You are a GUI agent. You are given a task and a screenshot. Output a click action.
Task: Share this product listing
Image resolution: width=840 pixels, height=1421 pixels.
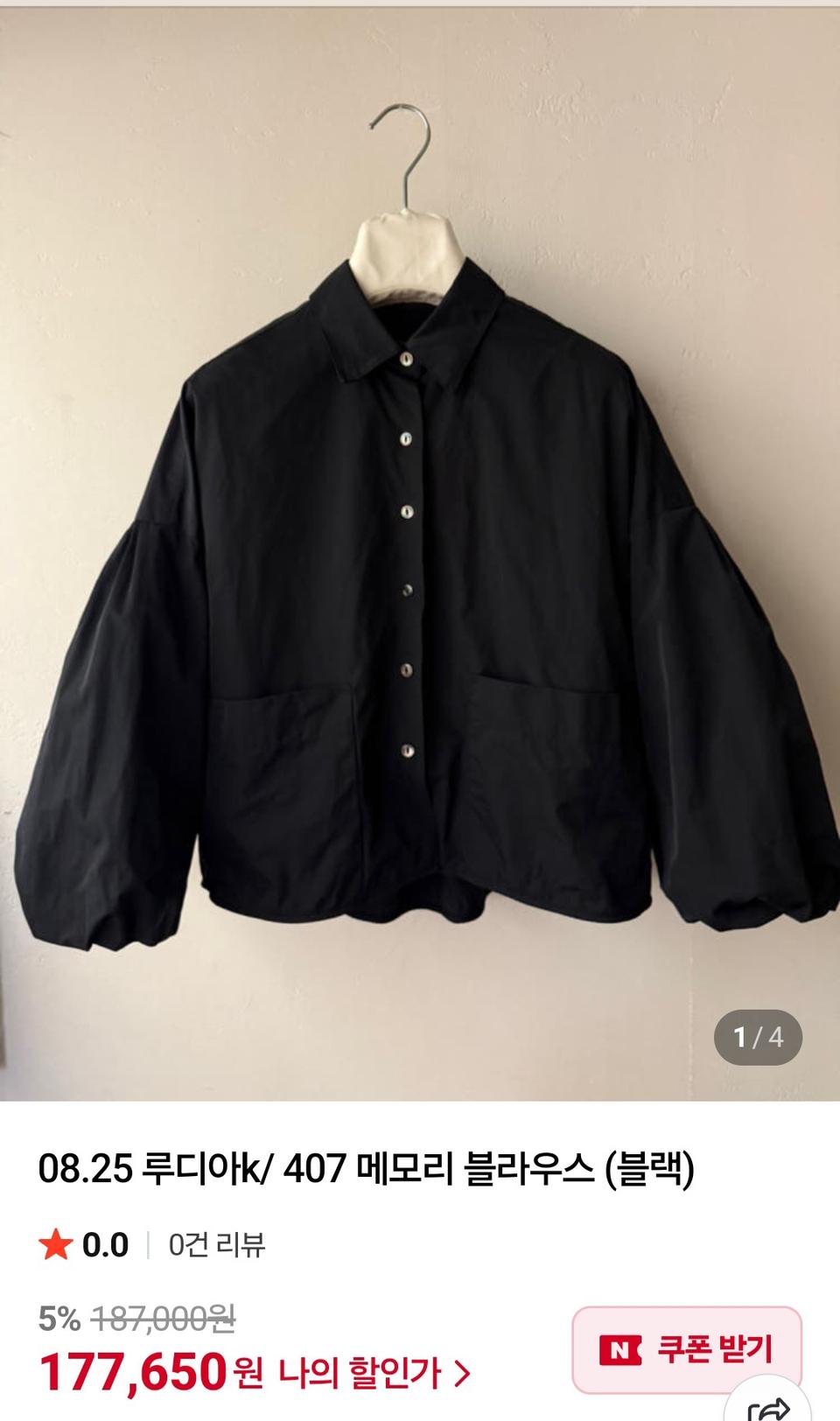click(x=771, y=1410)
